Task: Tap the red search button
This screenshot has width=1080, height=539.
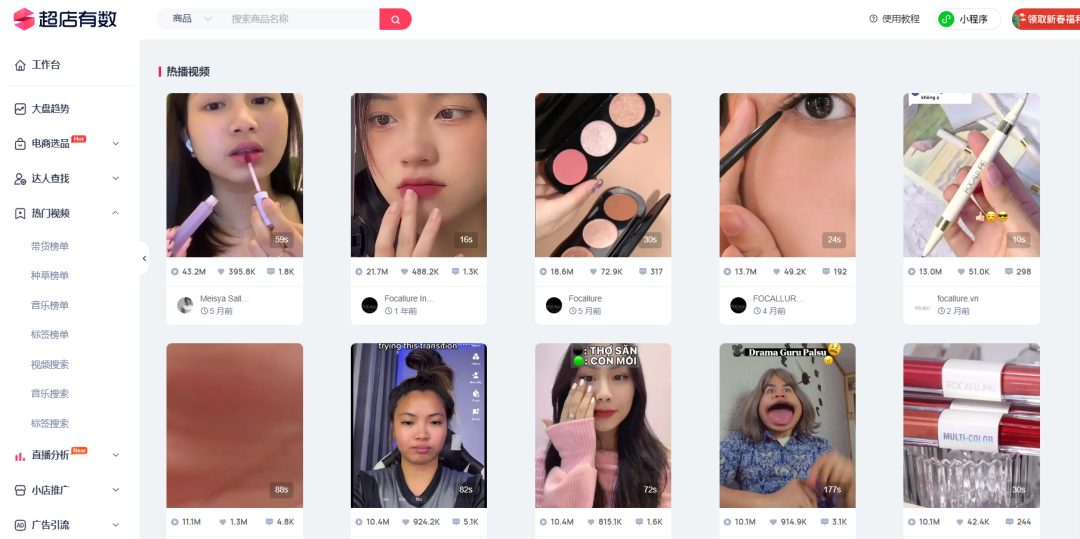Action: tap(395, 19)
